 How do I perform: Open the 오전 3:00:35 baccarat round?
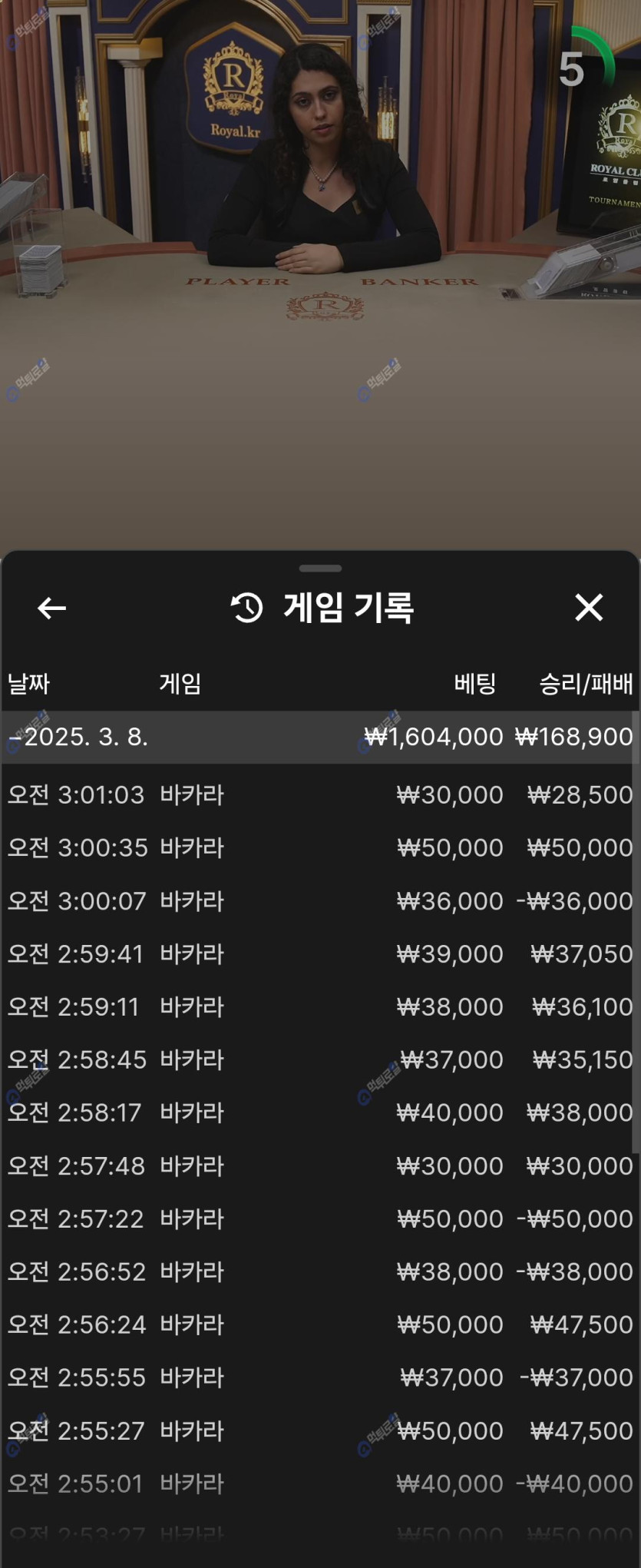click(319, 847)
